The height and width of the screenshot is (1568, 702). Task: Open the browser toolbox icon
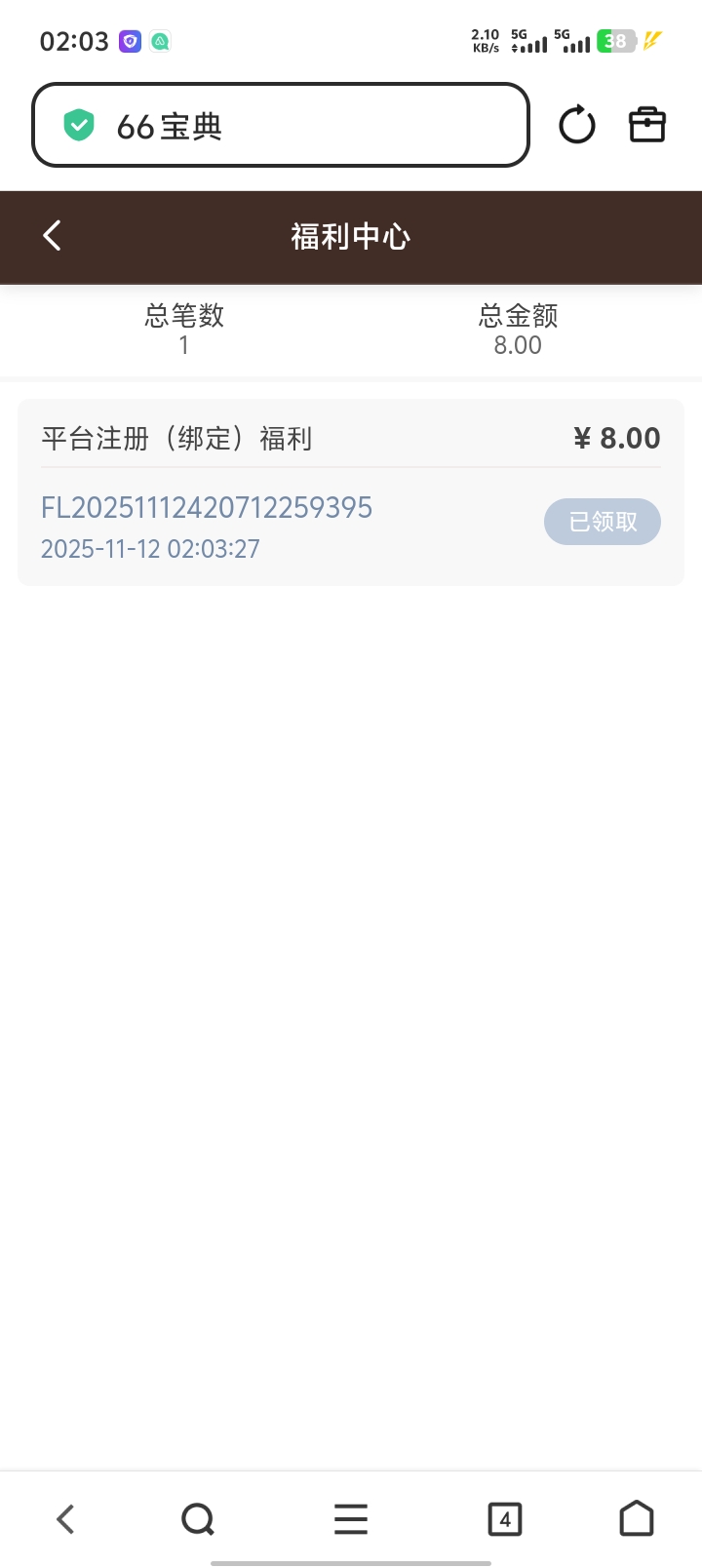[x=646, y=126]
